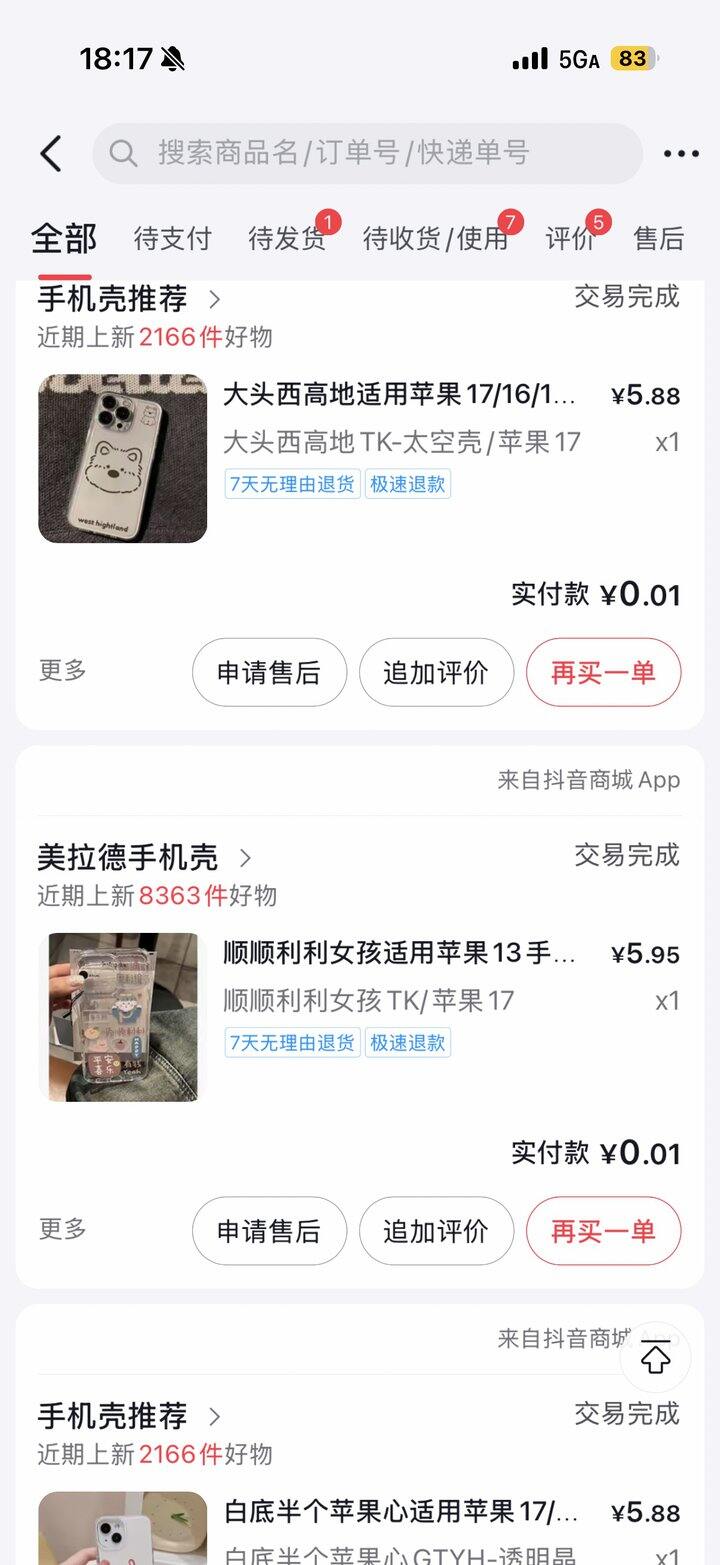Switch to the 待支付 tab

pyautogui.click(x=172, y=239)
